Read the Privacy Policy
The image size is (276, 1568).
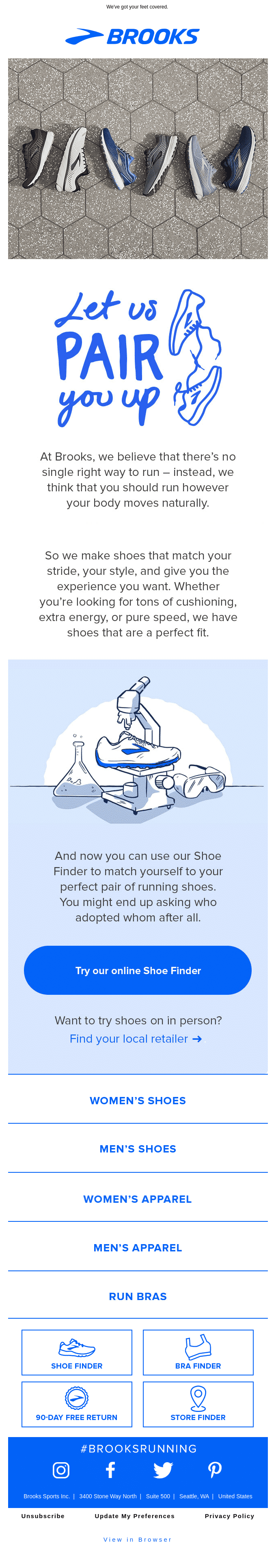coord(229,1516)
